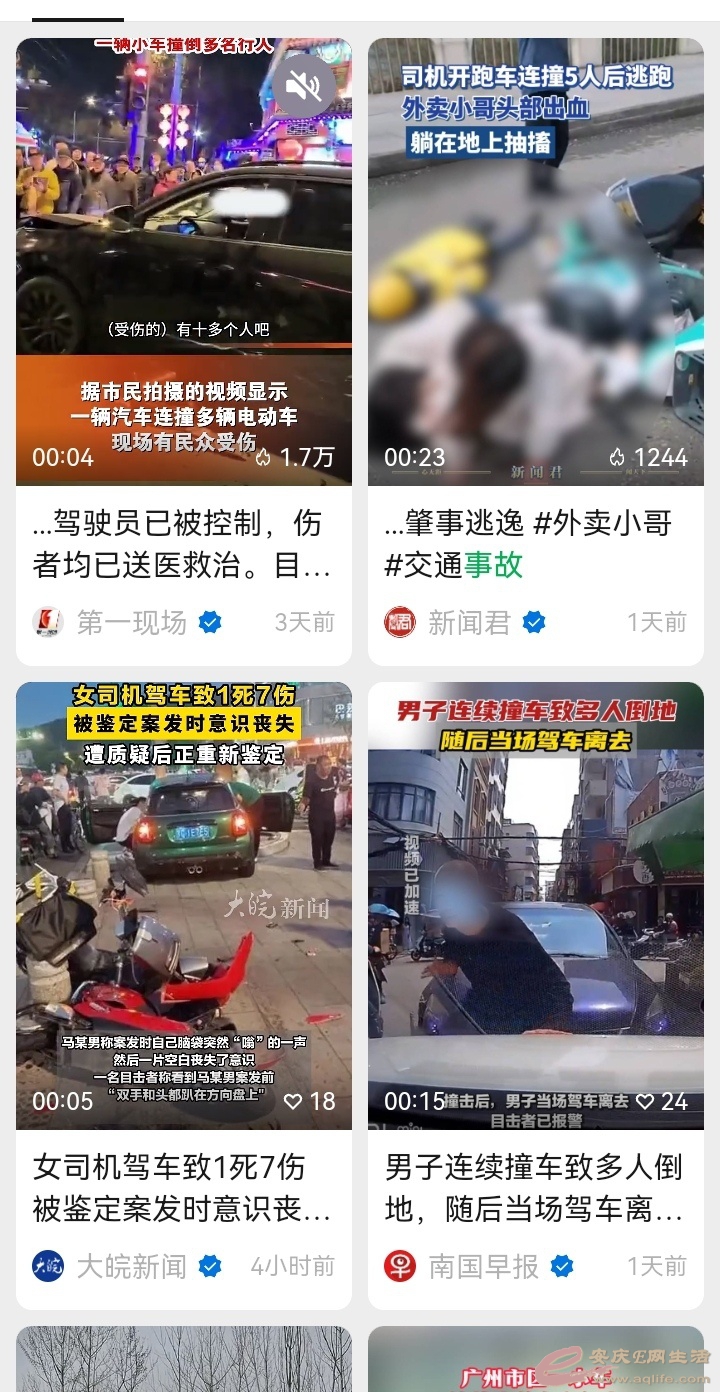Image resolution: width=720 pixels, height=1392 pixels.
Task: Go to the 大皖新闻 account page
Action: click(x=130, y=1266)
